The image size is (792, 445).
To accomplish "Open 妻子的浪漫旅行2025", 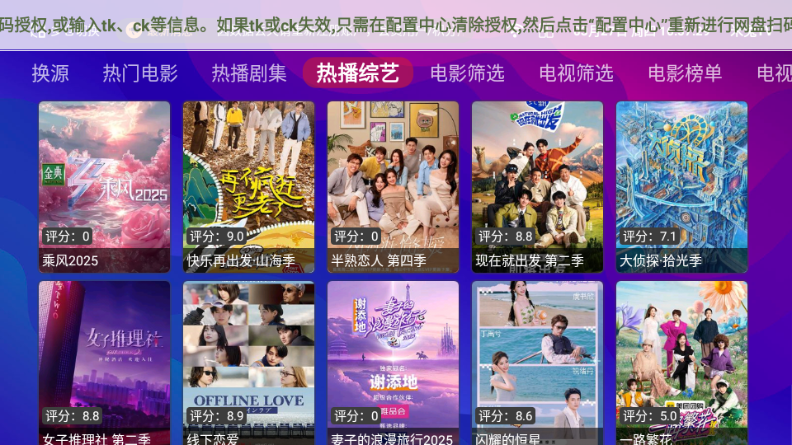I will [x=393, y=363].
